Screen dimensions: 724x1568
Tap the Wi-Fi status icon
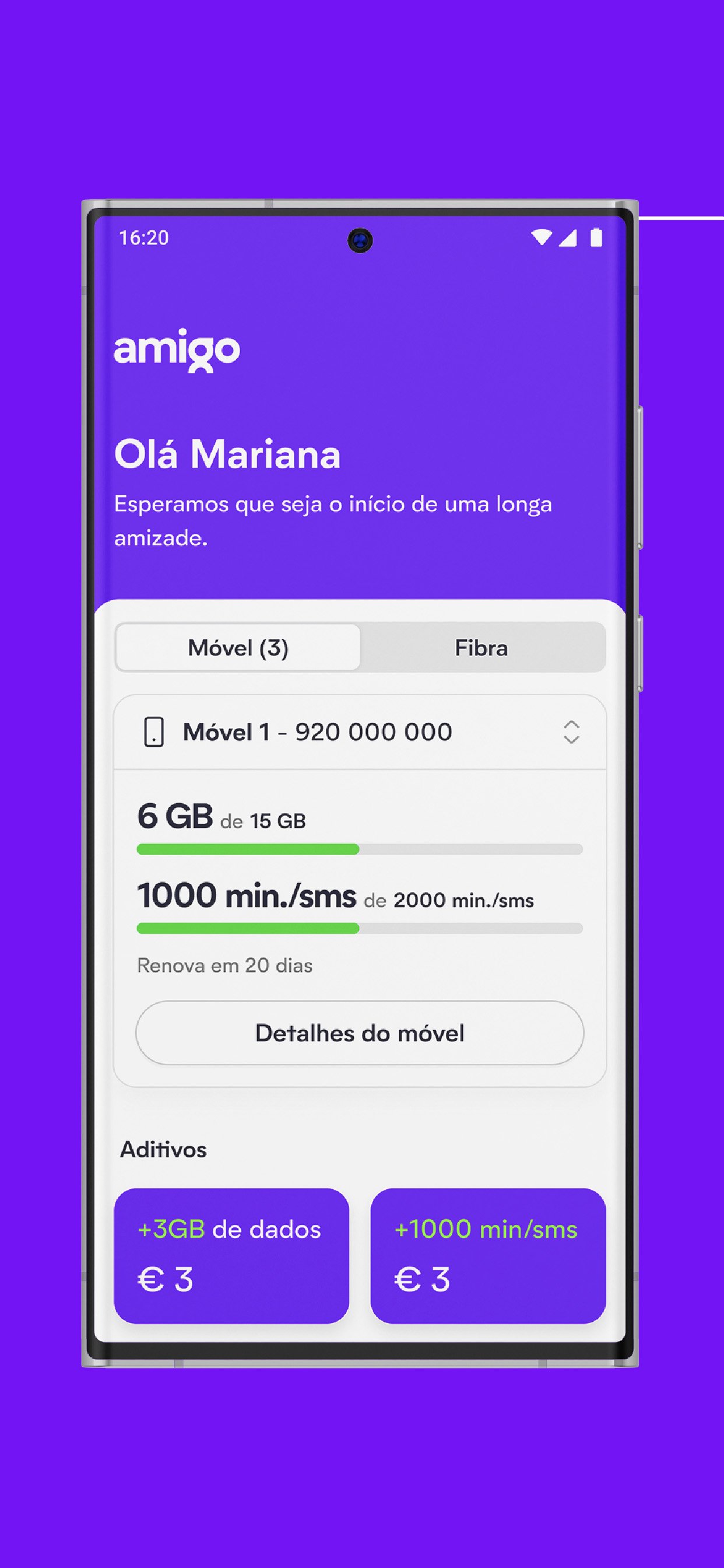pyautogui.click(x=542, y=239)
